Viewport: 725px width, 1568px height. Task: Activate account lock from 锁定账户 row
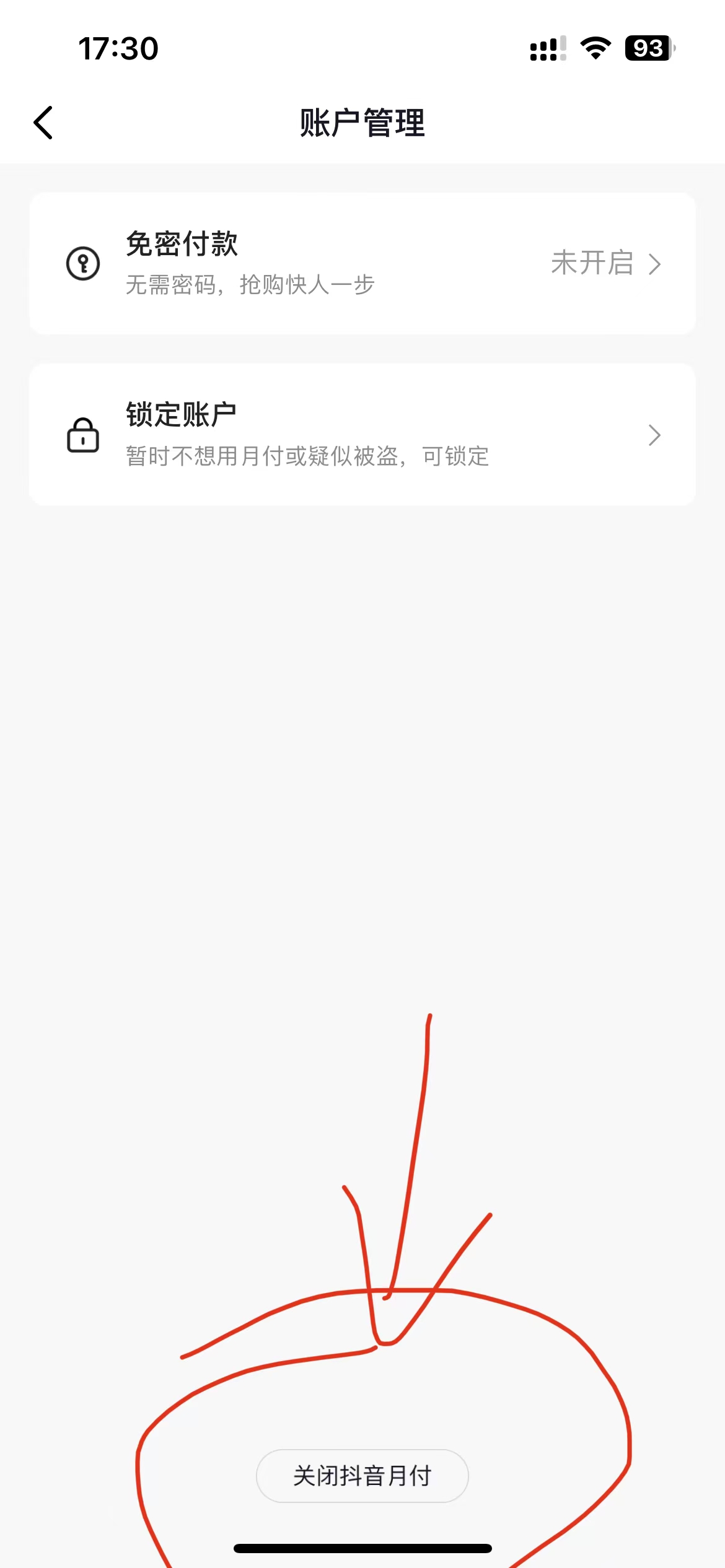(x=362, y=435)
